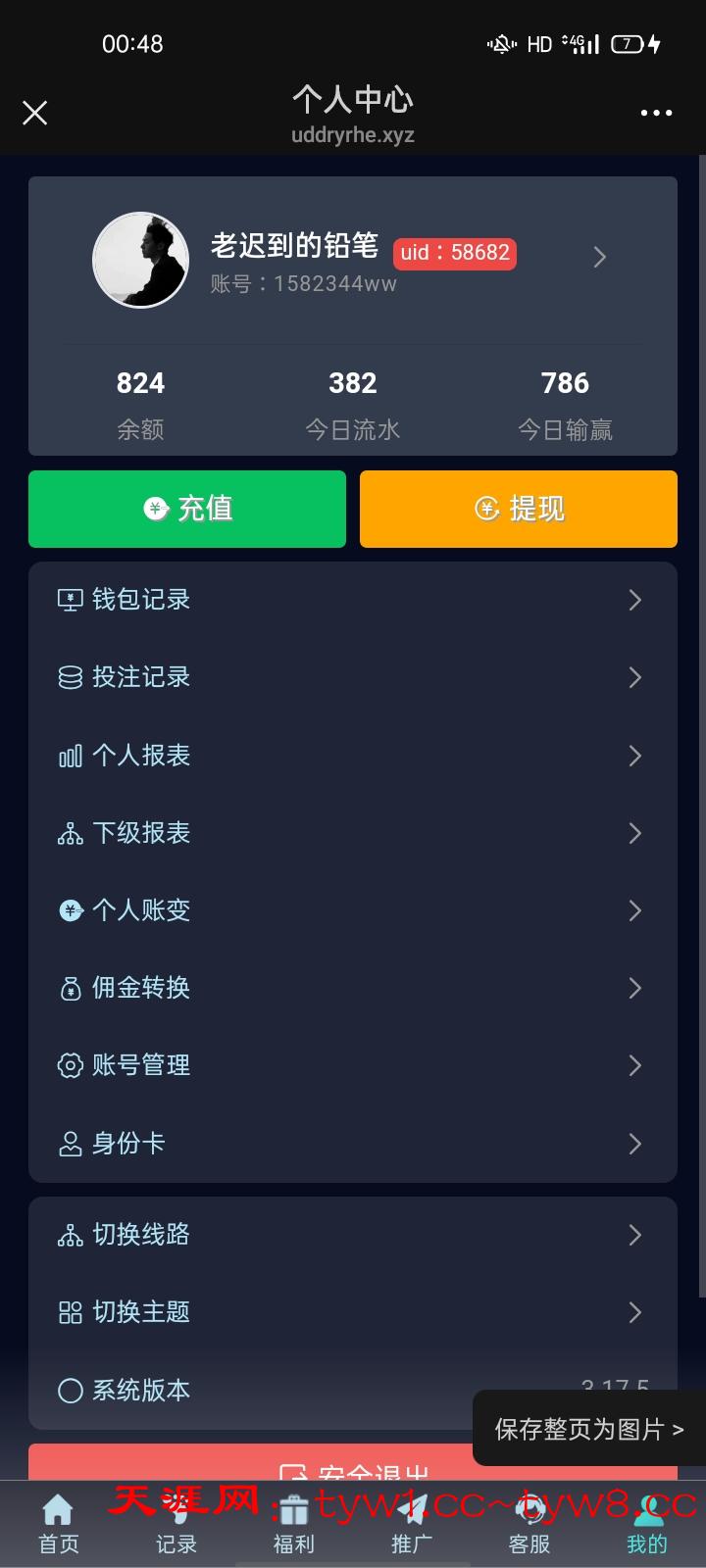This screenshot has width=706, height=1568.
Task: Open 下级报表 using the hierarchy icon
Action: pyautogui.click(x=69, y=833)
